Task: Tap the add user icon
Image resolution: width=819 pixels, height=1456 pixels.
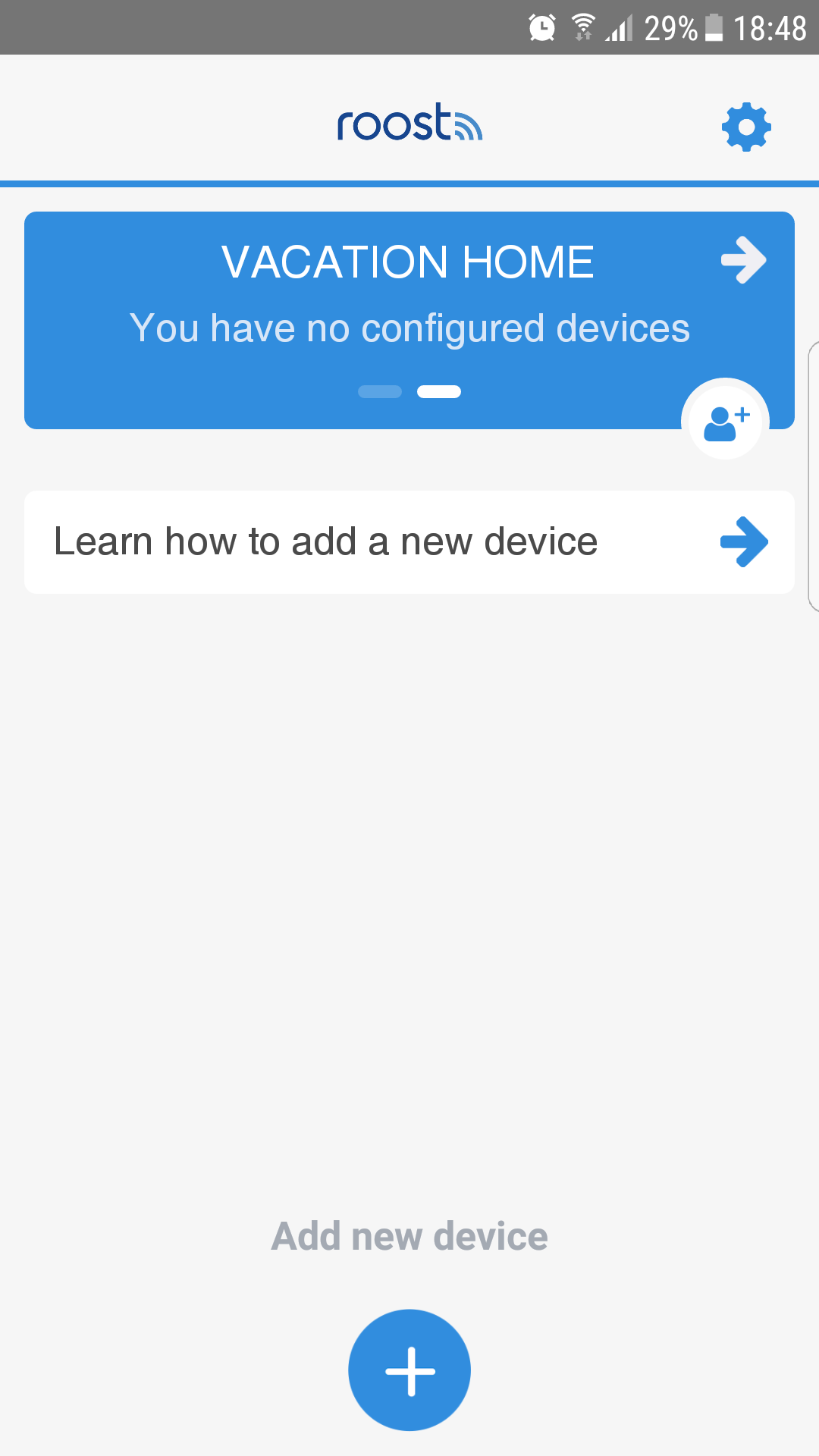Action: click(x=726, y=421)
